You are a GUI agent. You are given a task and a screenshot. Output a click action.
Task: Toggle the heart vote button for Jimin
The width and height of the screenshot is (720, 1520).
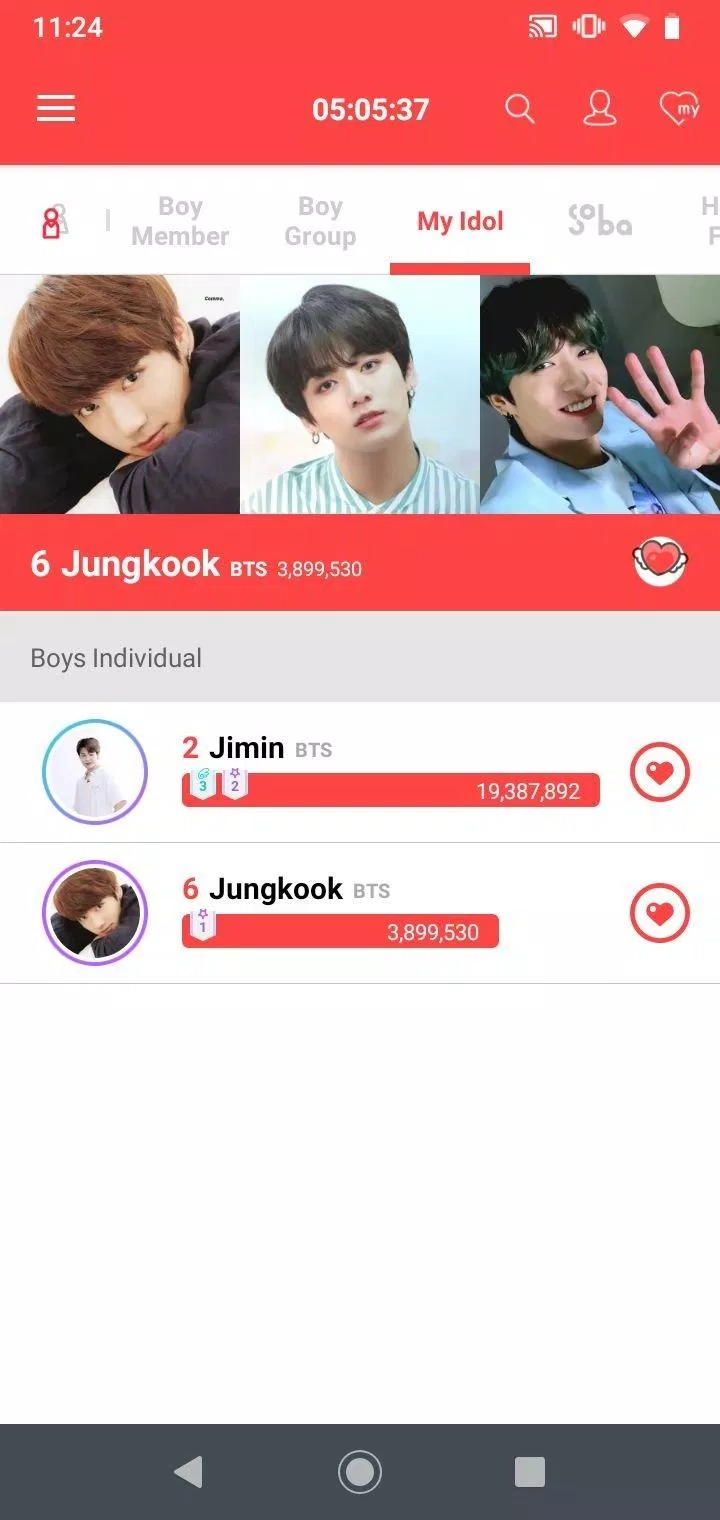pos(660,771)
